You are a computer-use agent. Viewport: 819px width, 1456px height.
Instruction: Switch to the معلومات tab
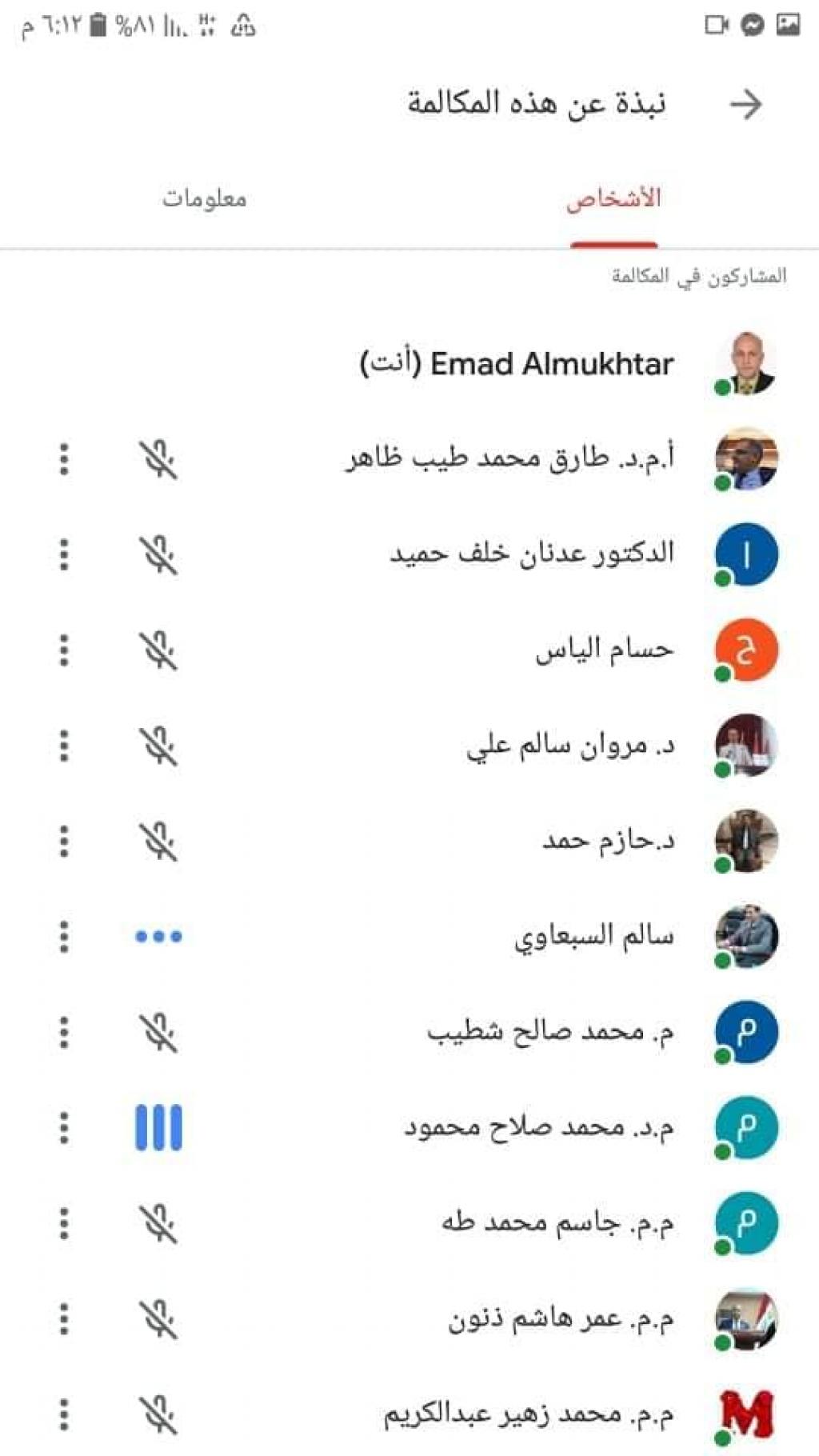[204, 198]
